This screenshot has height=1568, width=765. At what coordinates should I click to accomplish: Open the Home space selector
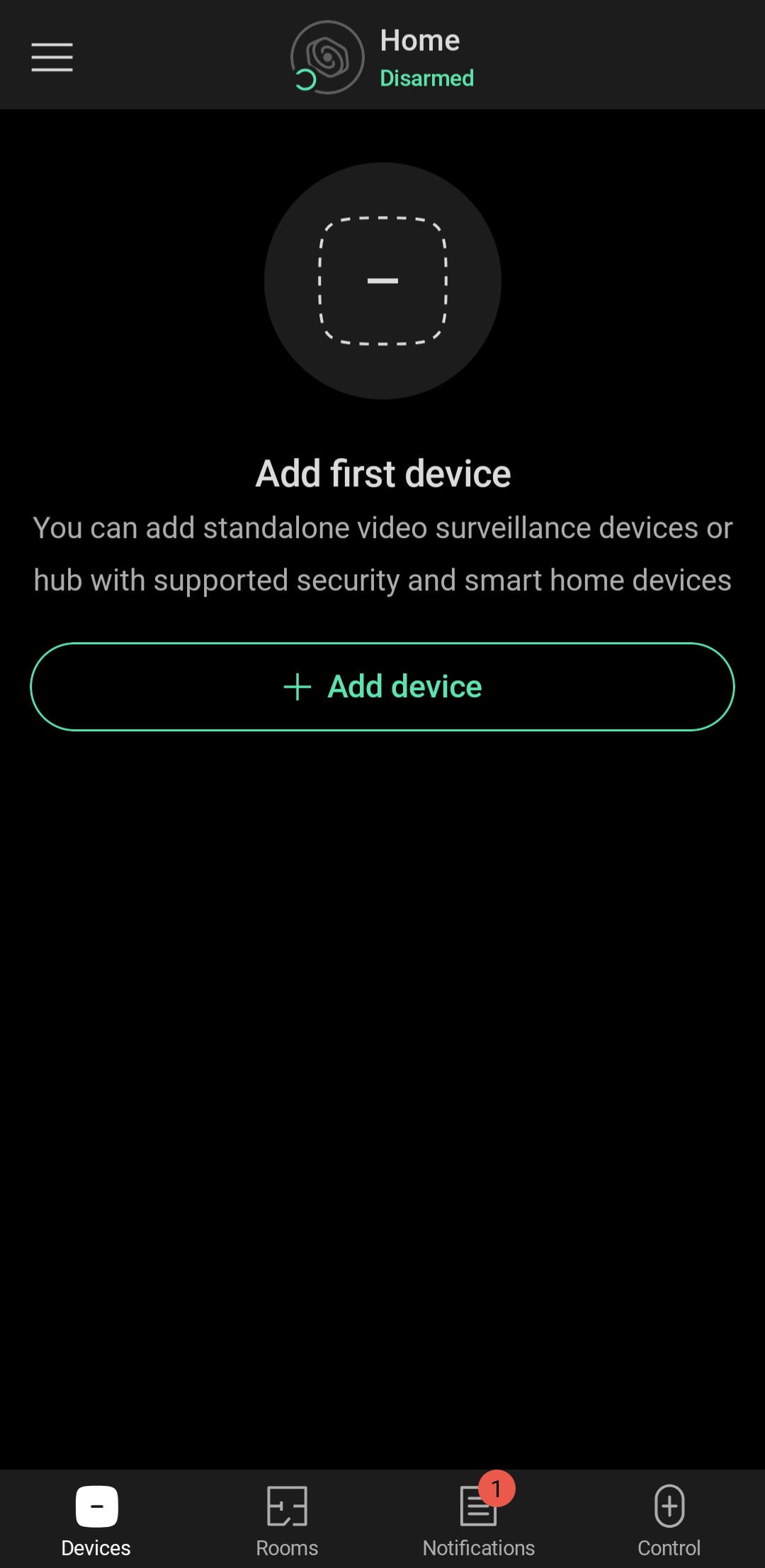coord(383,57)
